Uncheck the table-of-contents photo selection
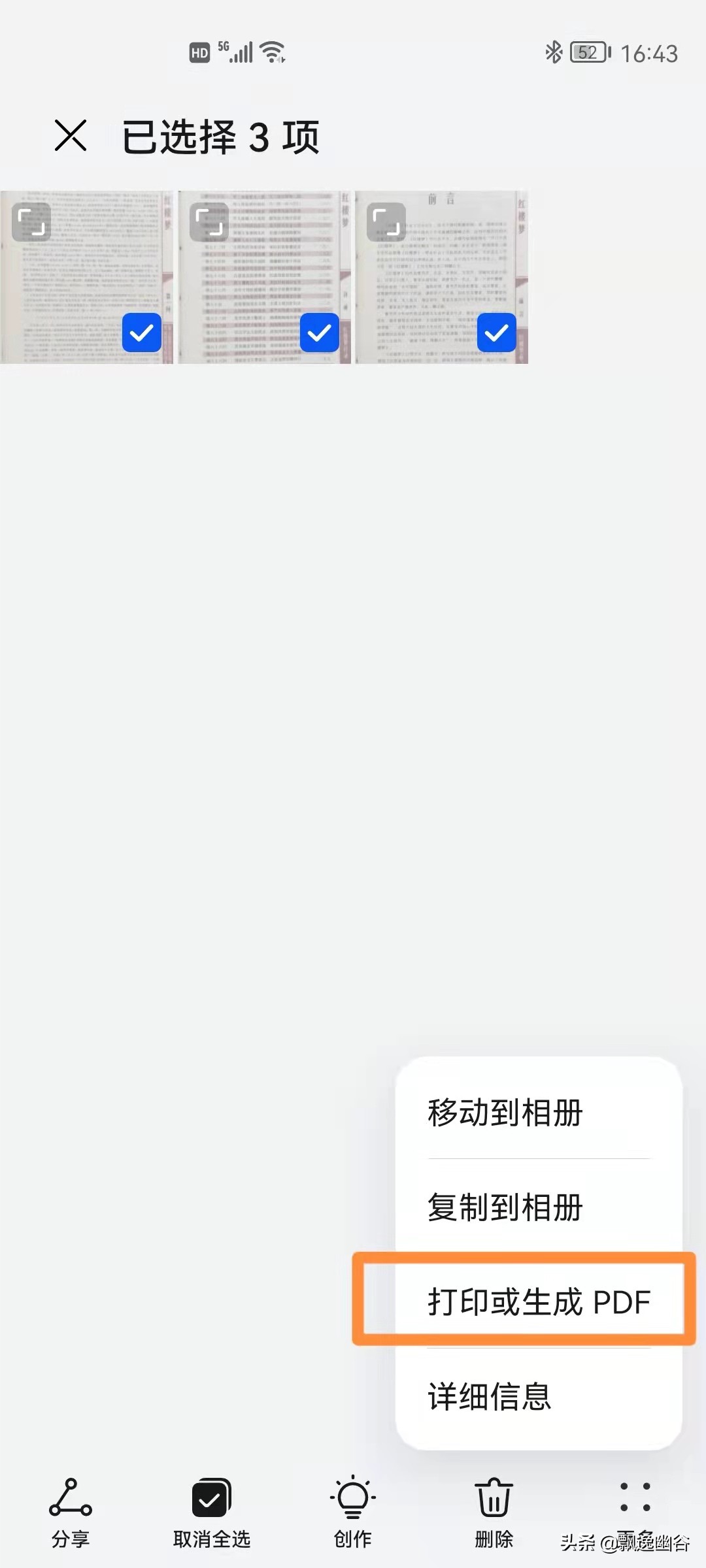This screenshot has height=1568, width=706. (x=320, y=333)
